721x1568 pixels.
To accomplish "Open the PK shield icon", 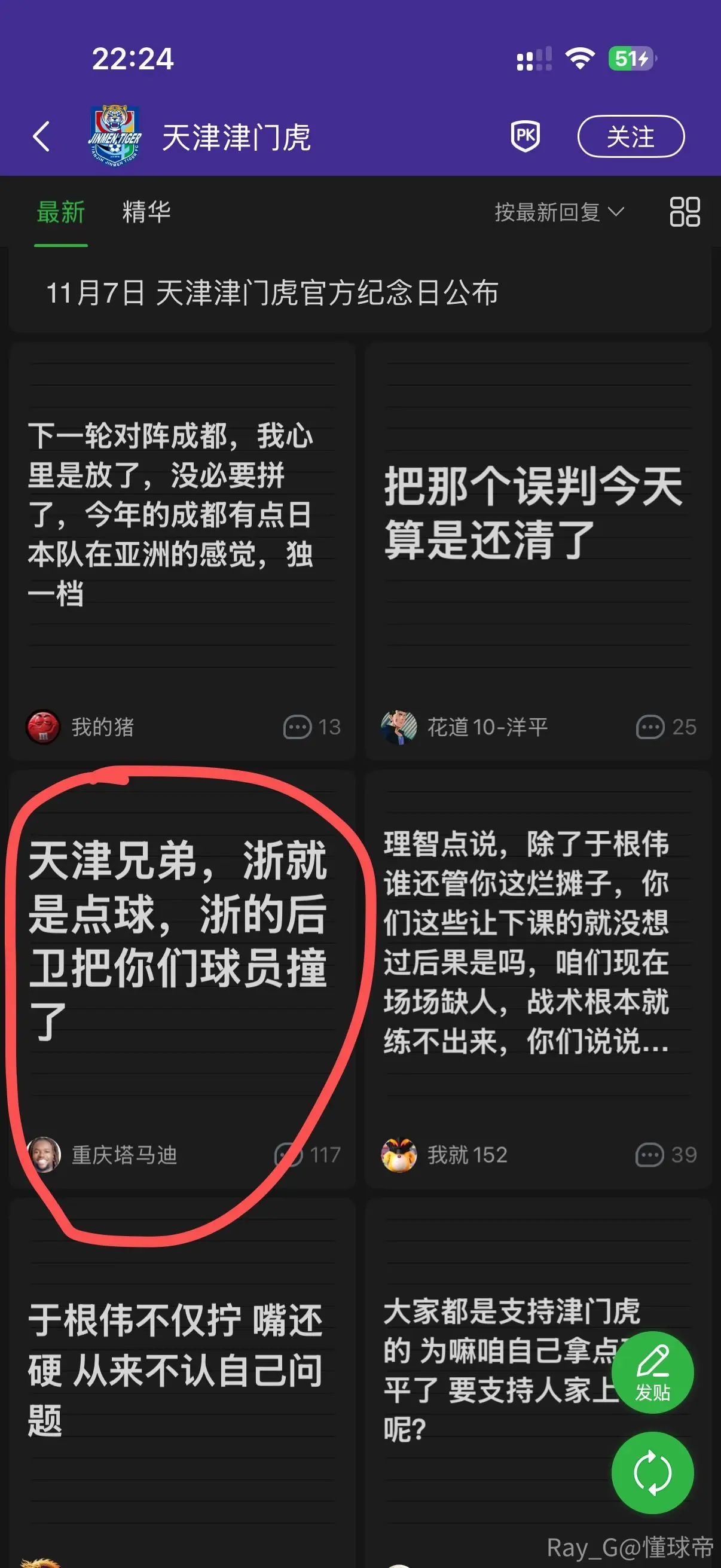I will [525, 136].
